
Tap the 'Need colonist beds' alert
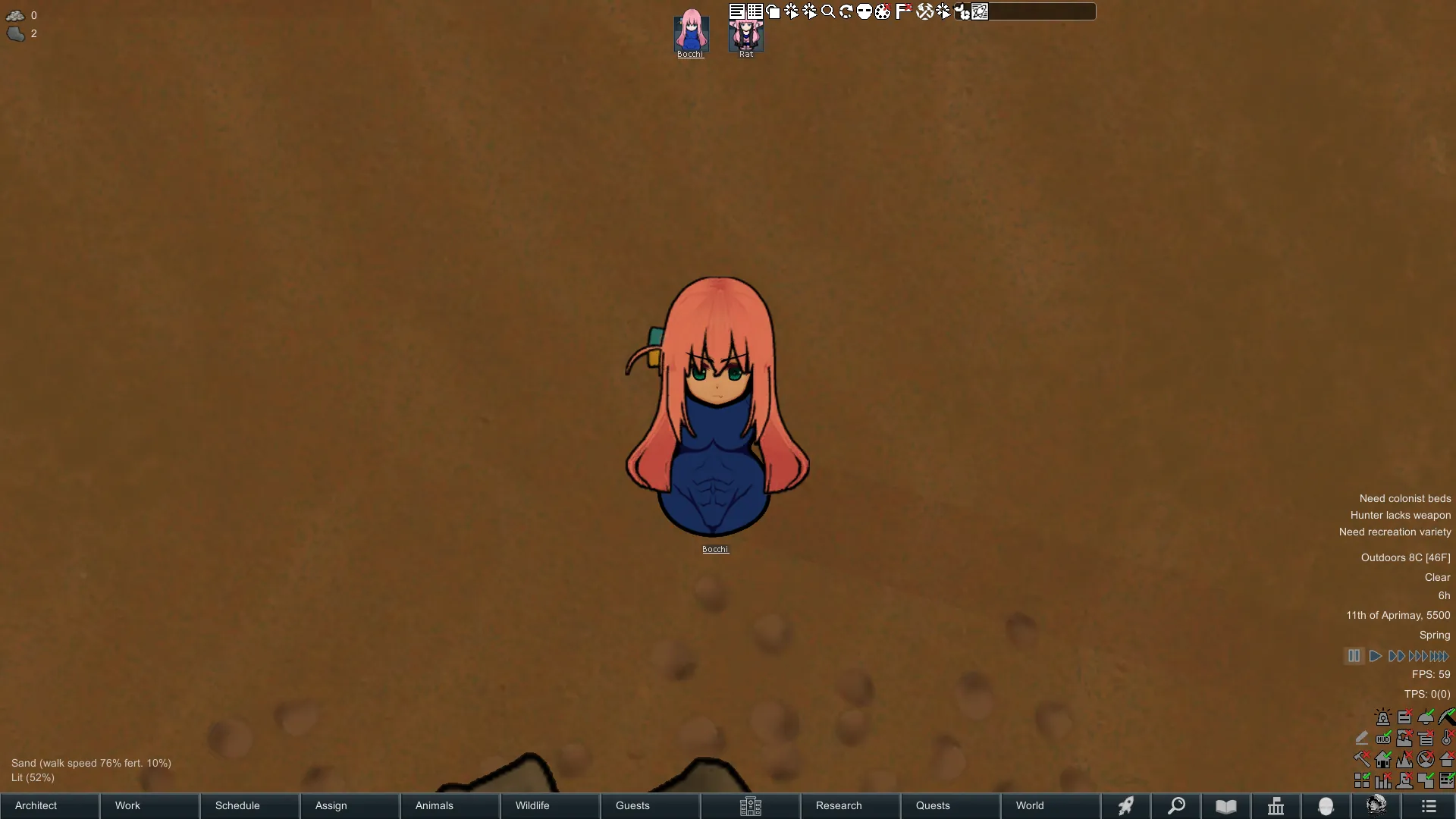click(x=1404, y=498)
